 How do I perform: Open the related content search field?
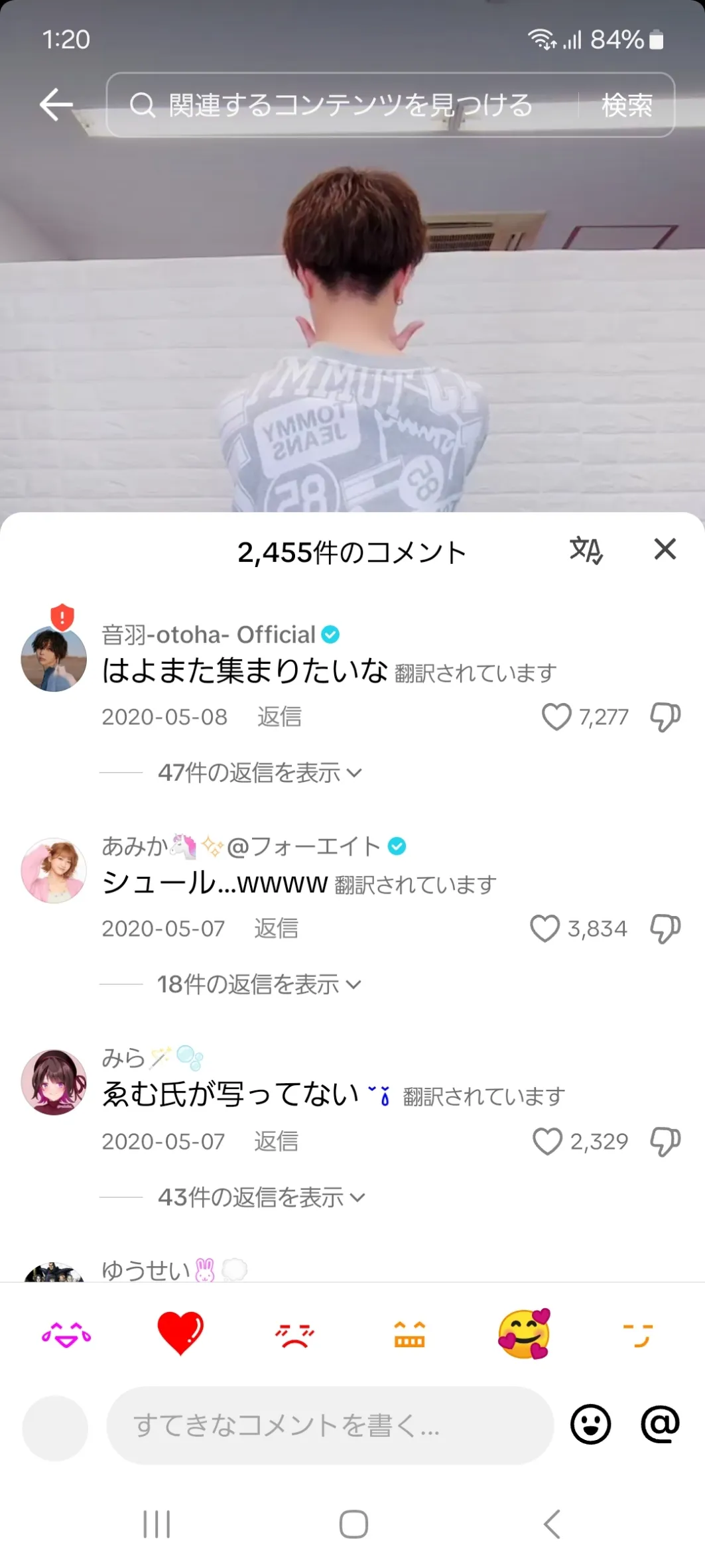(x=342, y=105)
